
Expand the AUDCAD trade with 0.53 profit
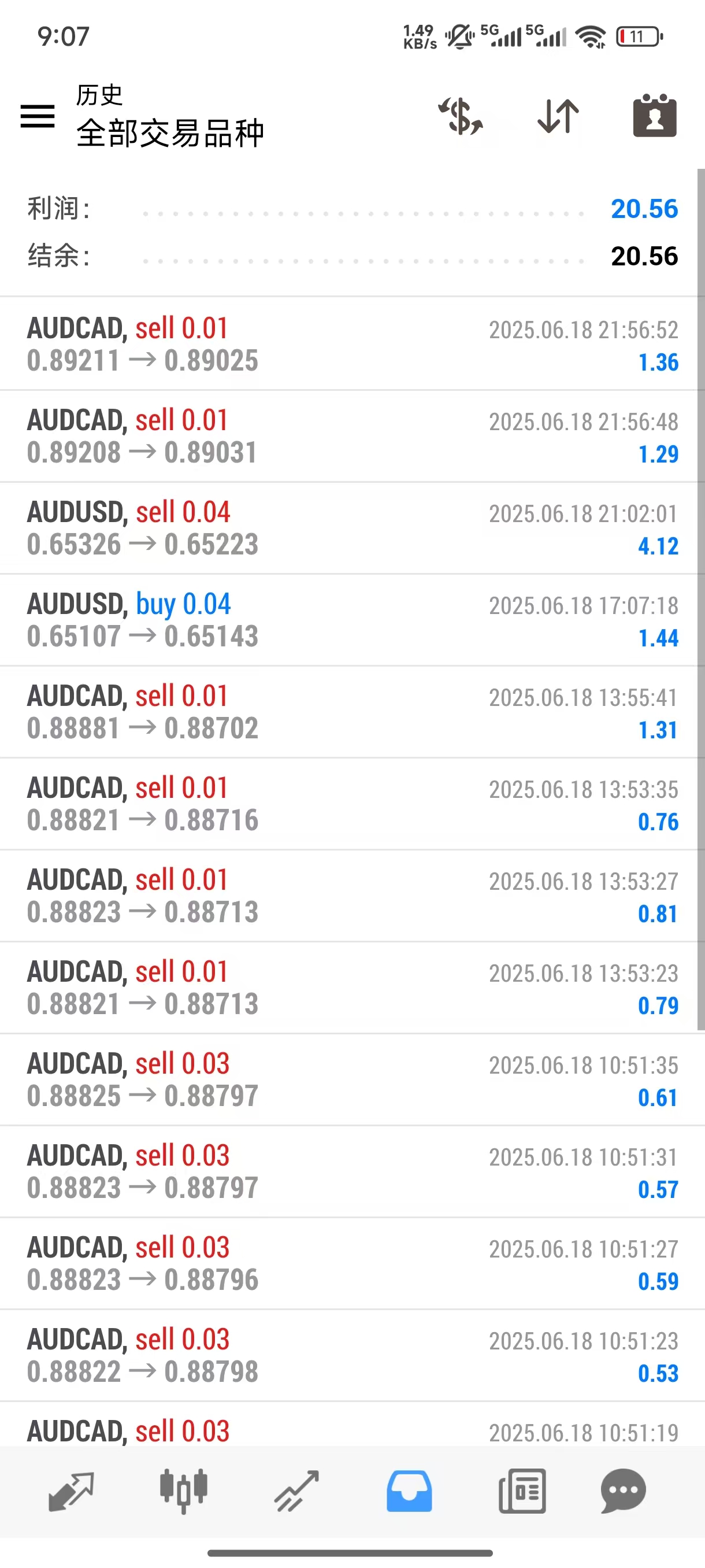[351, 1356]
